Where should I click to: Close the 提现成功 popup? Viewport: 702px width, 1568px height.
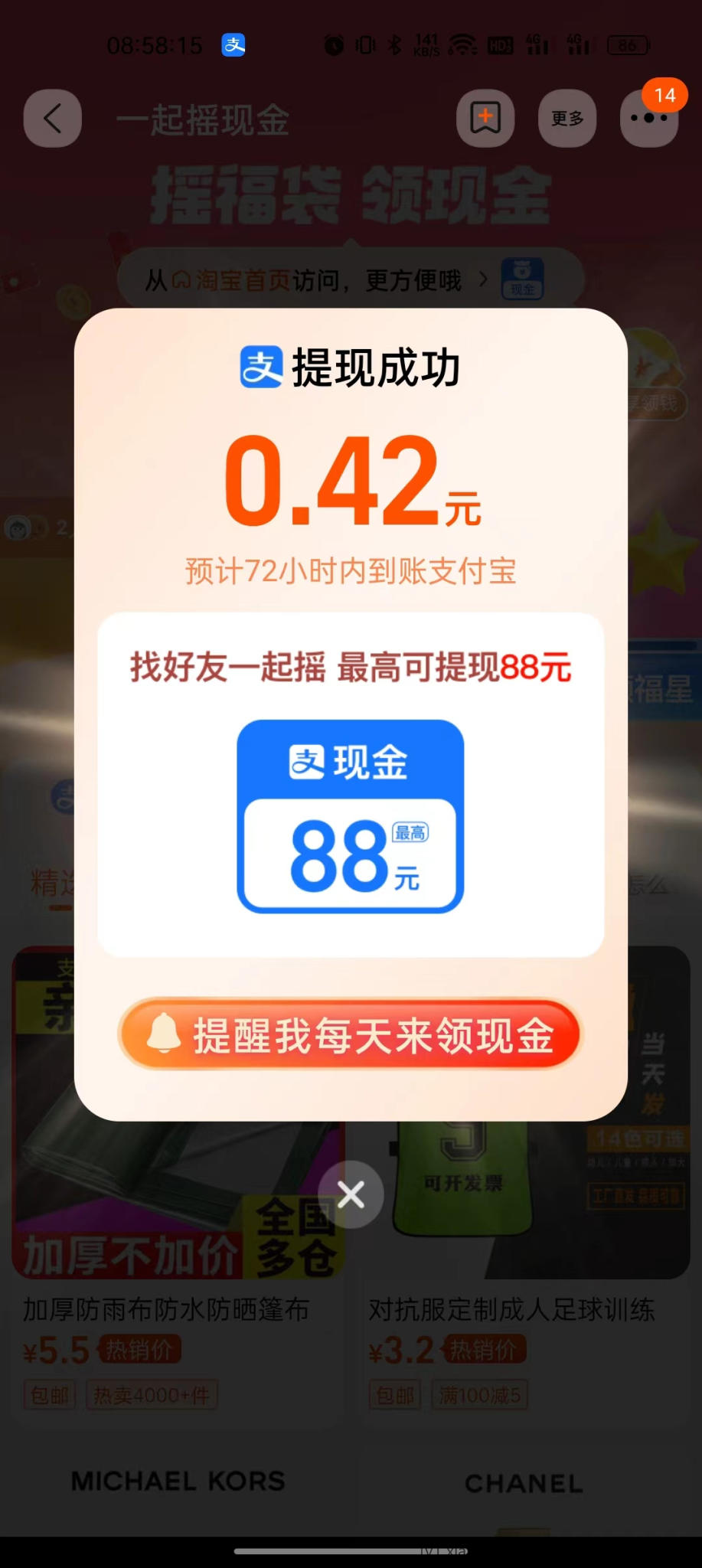click(x=351, y=1194)
